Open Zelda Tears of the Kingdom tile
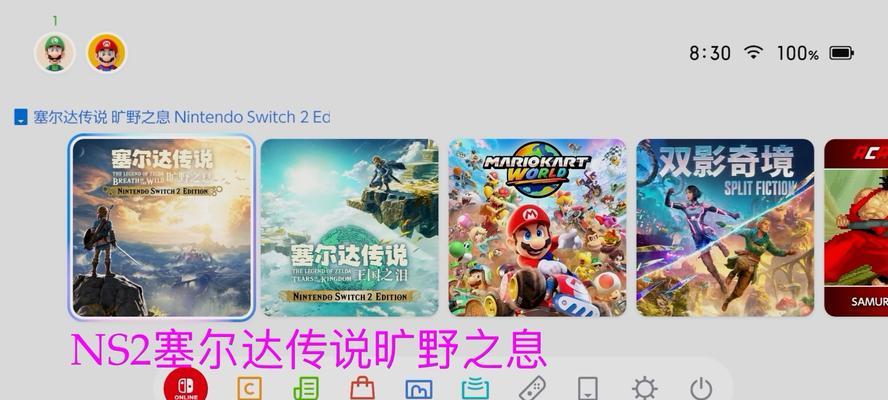Image resolution: width=888 pixels, height=400 pixels. [349, 227]
